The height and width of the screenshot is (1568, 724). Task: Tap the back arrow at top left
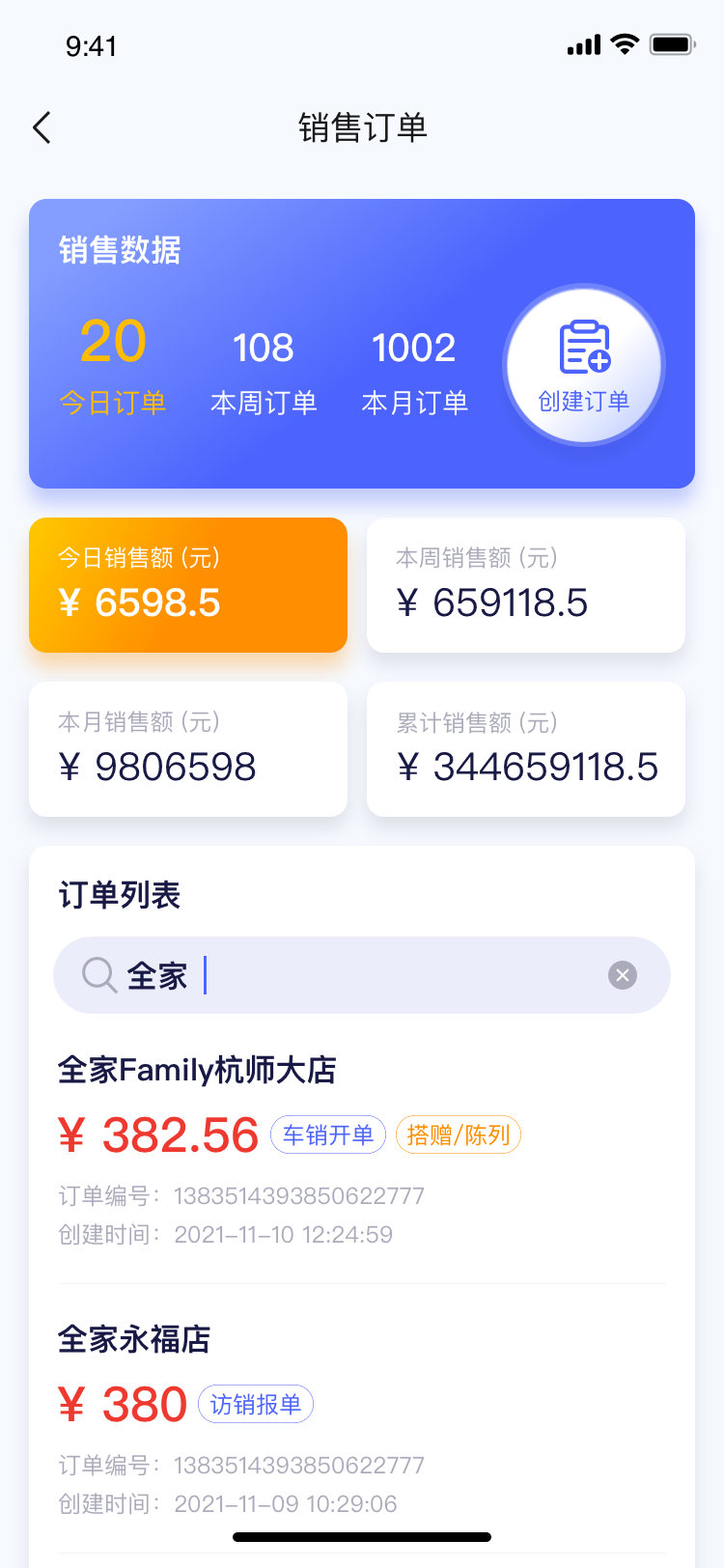pos(41,126)
